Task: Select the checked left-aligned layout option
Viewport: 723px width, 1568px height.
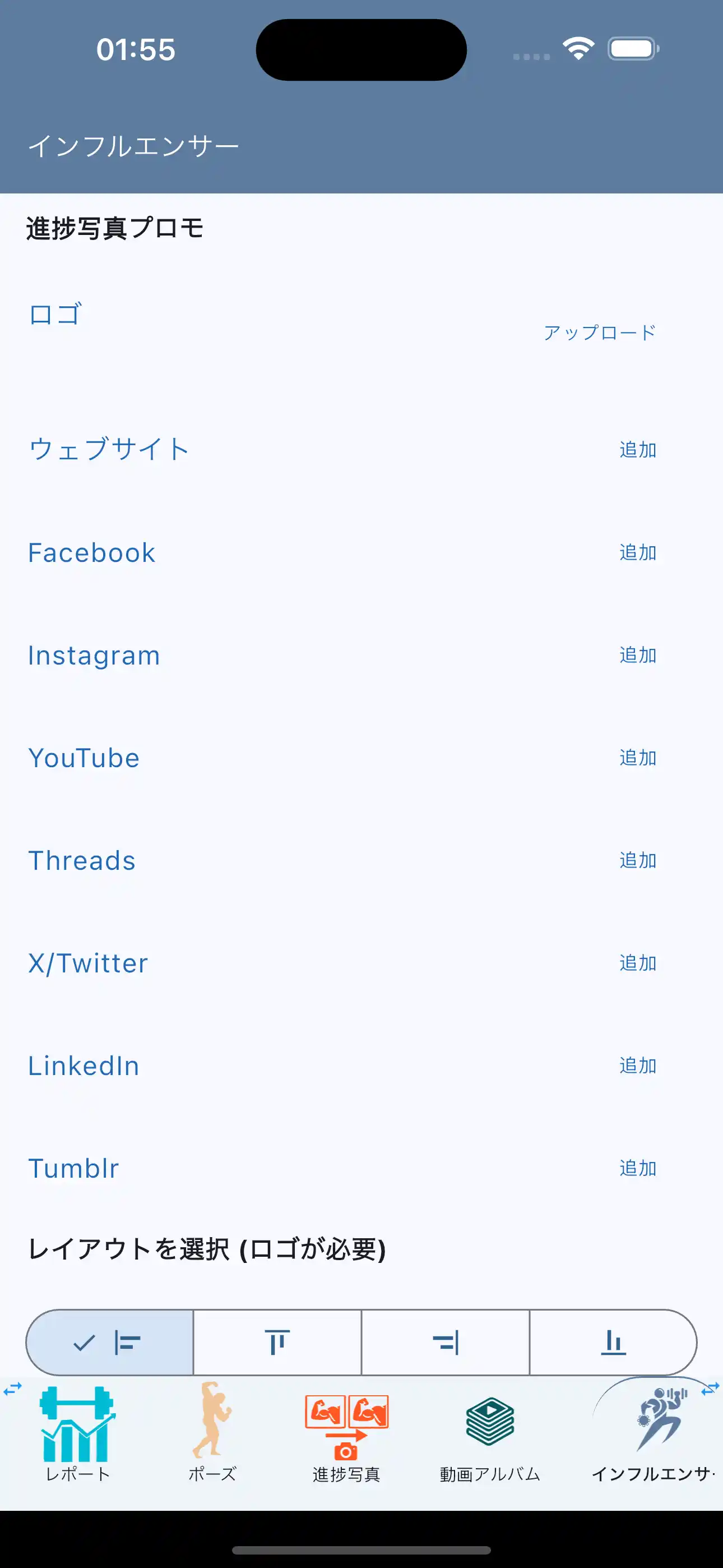Action: pyautogui.click(x=108, y=1342)
